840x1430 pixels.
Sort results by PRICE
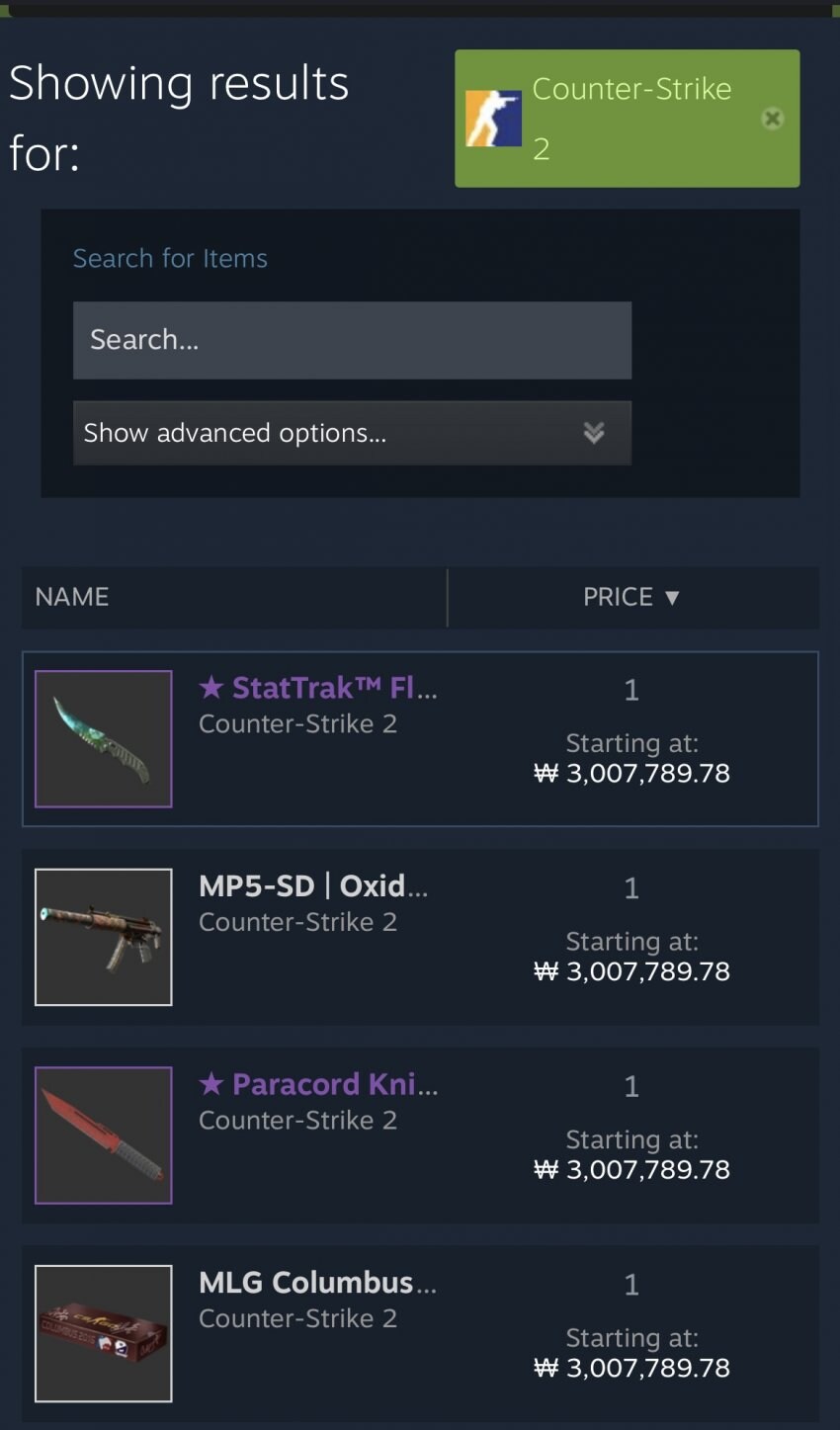pyautogui.click(x=631, y=597)
